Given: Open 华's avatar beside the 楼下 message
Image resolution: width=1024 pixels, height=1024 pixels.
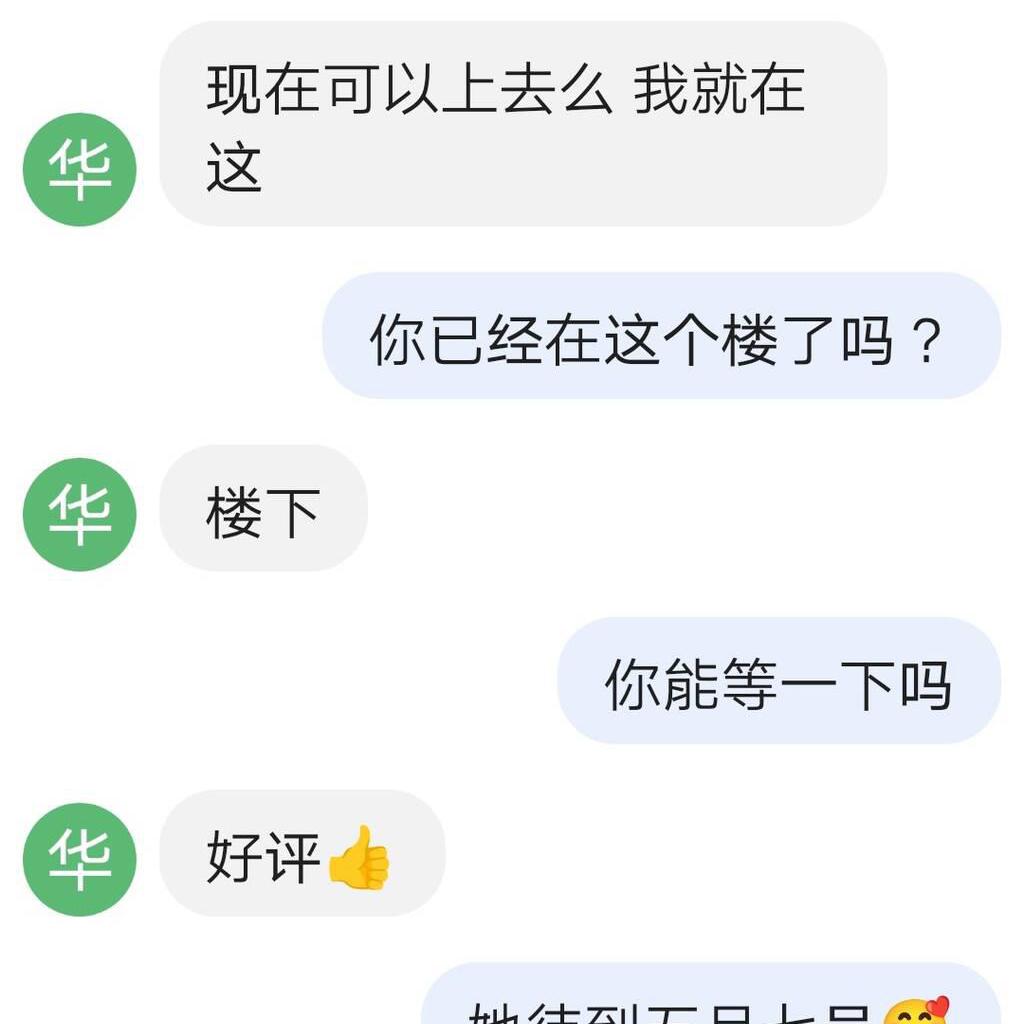Looking at the screenshot, I should point(79,514).
